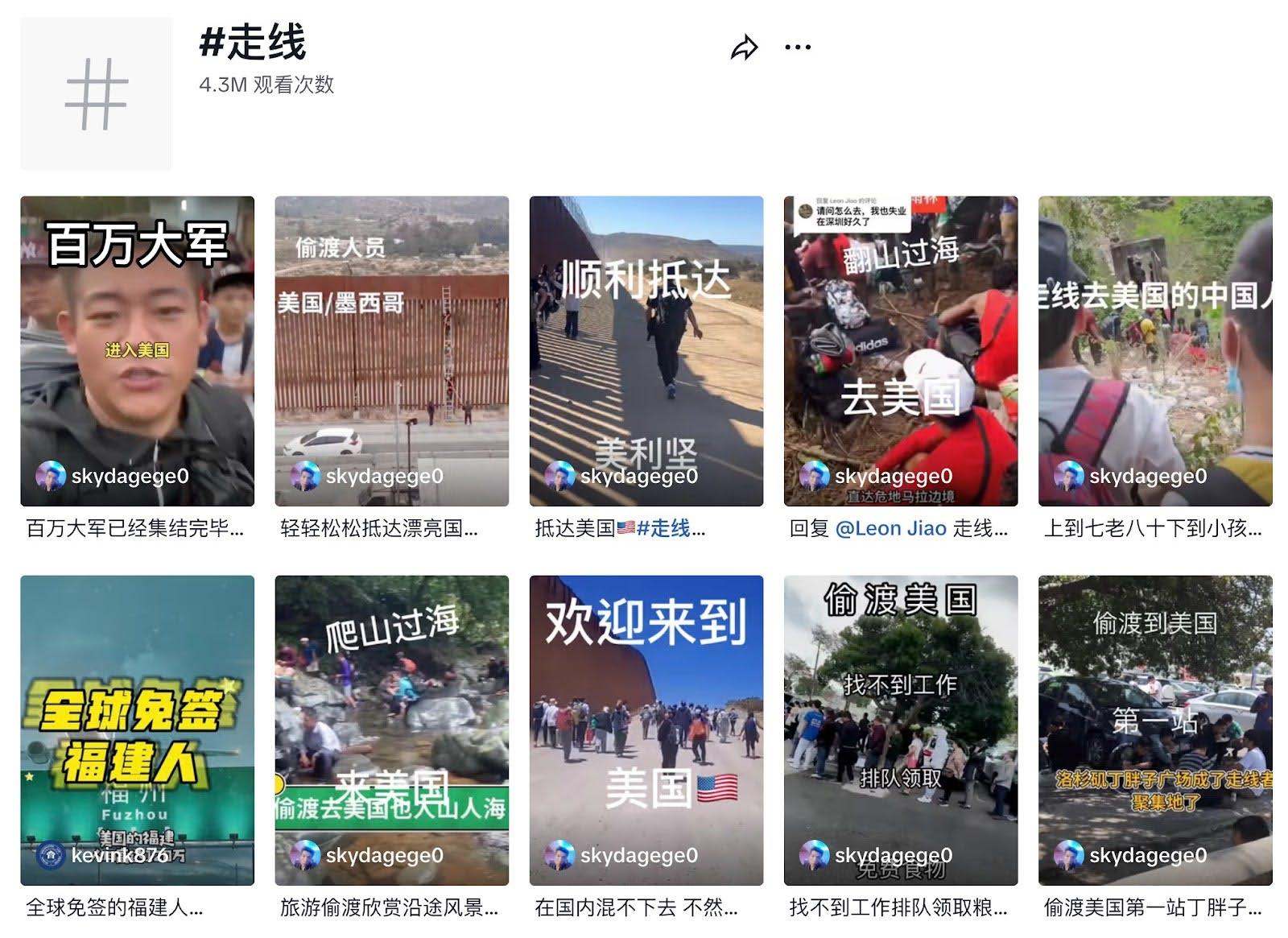Viewport: 1288px width, 938px height.
Task: Open the 百万大军 video
Action: pyautogui.click(x=137, y=350)
